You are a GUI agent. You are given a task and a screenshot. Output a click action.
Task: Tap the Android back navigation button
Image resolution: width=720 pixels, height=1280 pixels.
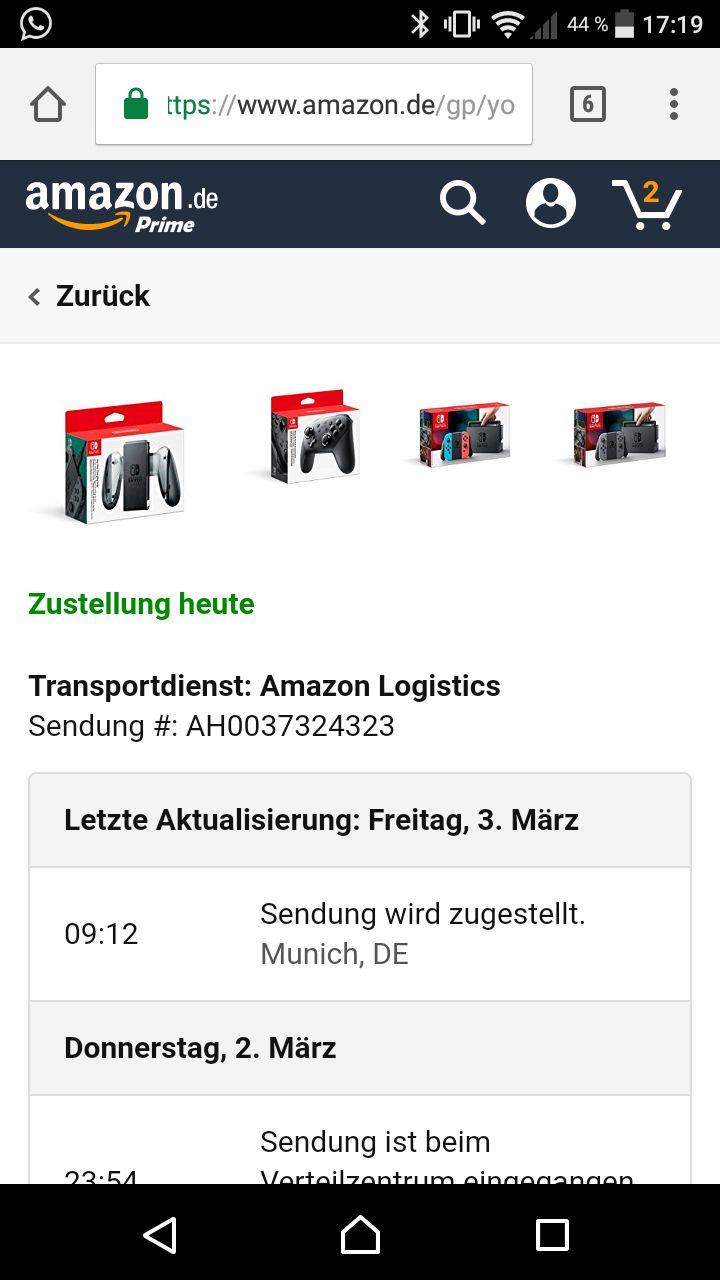pos(160,1235)
